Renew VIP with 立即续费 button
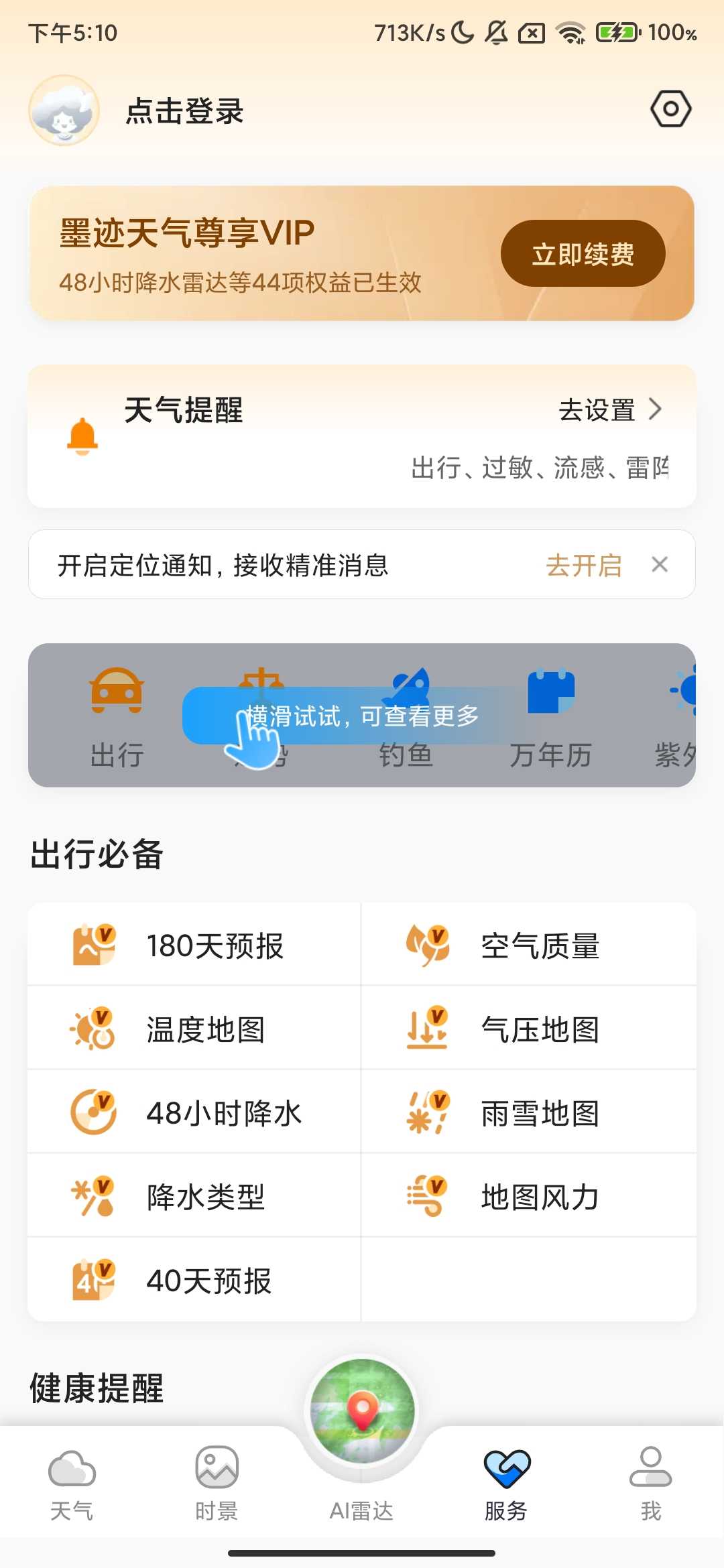The image size is (724, 1568). point(583,254)
